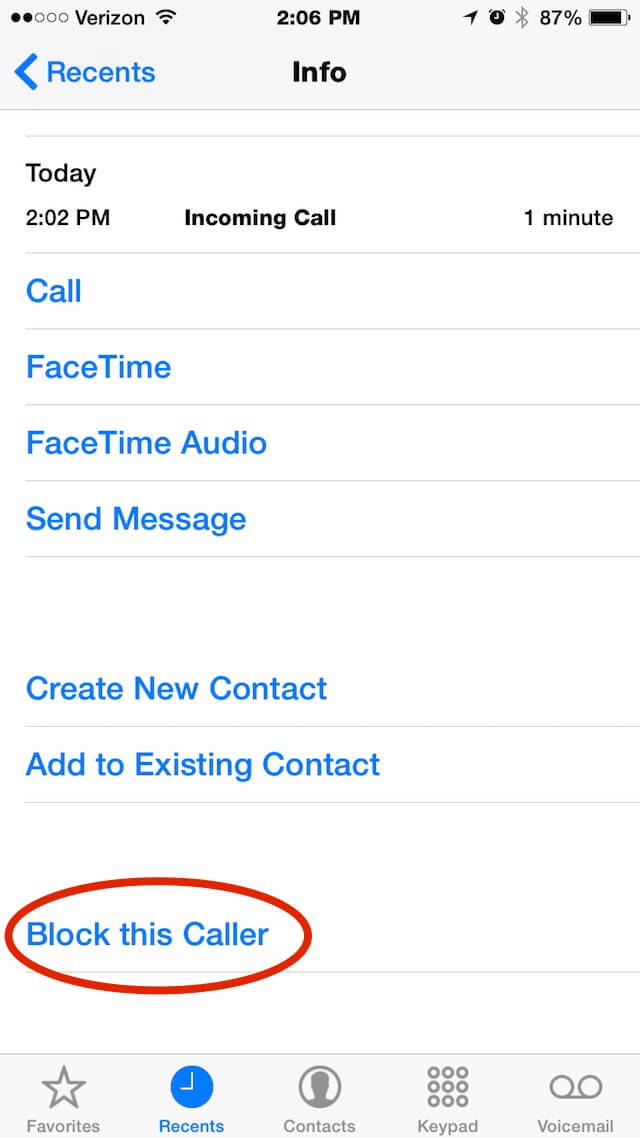Switch to the Keypad tab

pos(448,1098)
